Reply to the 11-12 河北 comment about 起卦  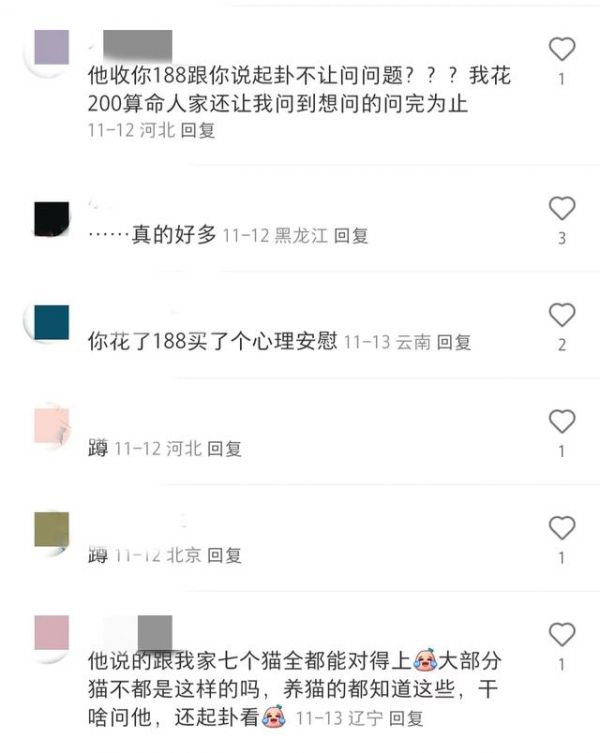[198, 131]
